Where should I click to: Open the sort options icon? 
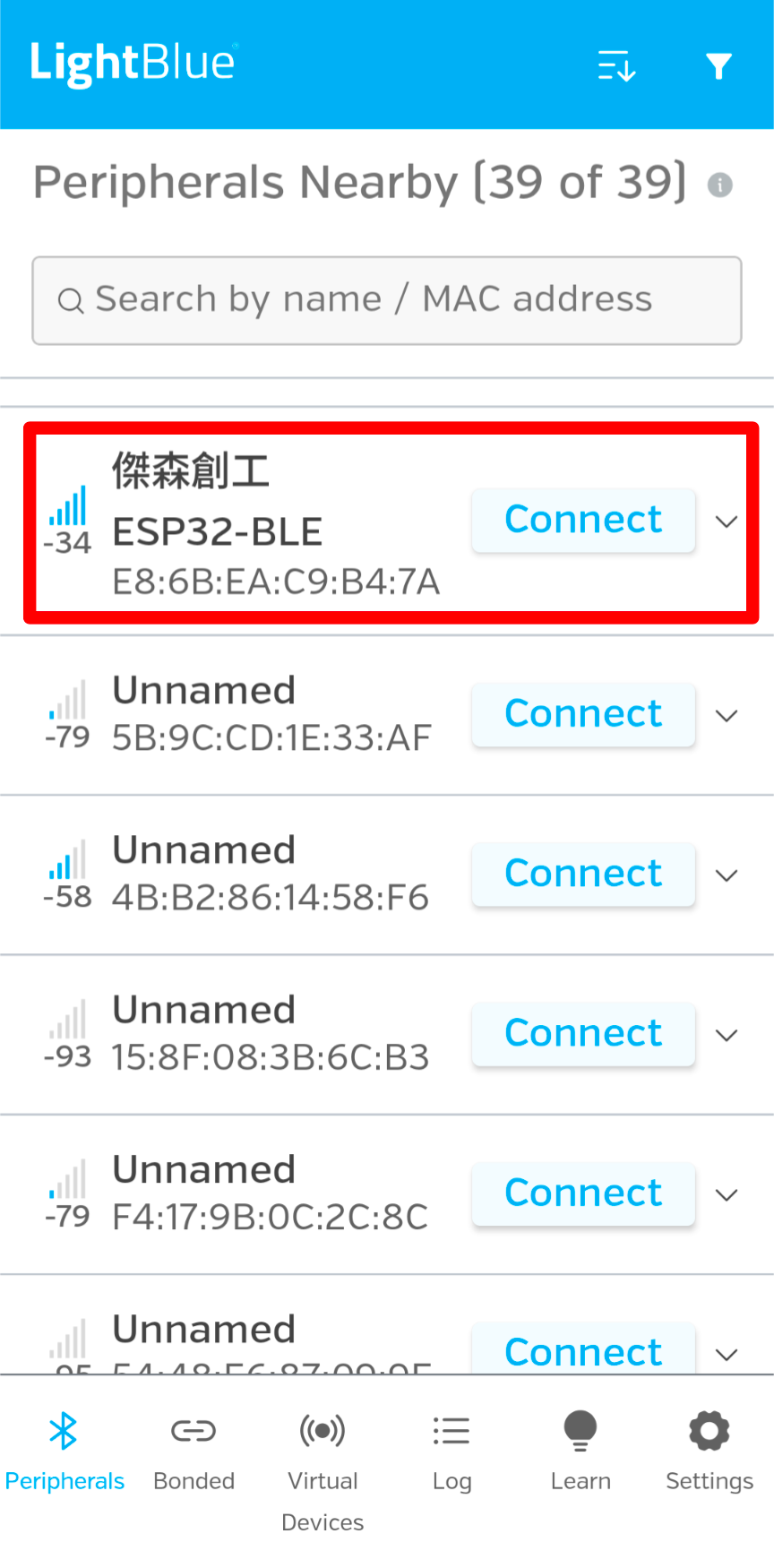(616, 66)
